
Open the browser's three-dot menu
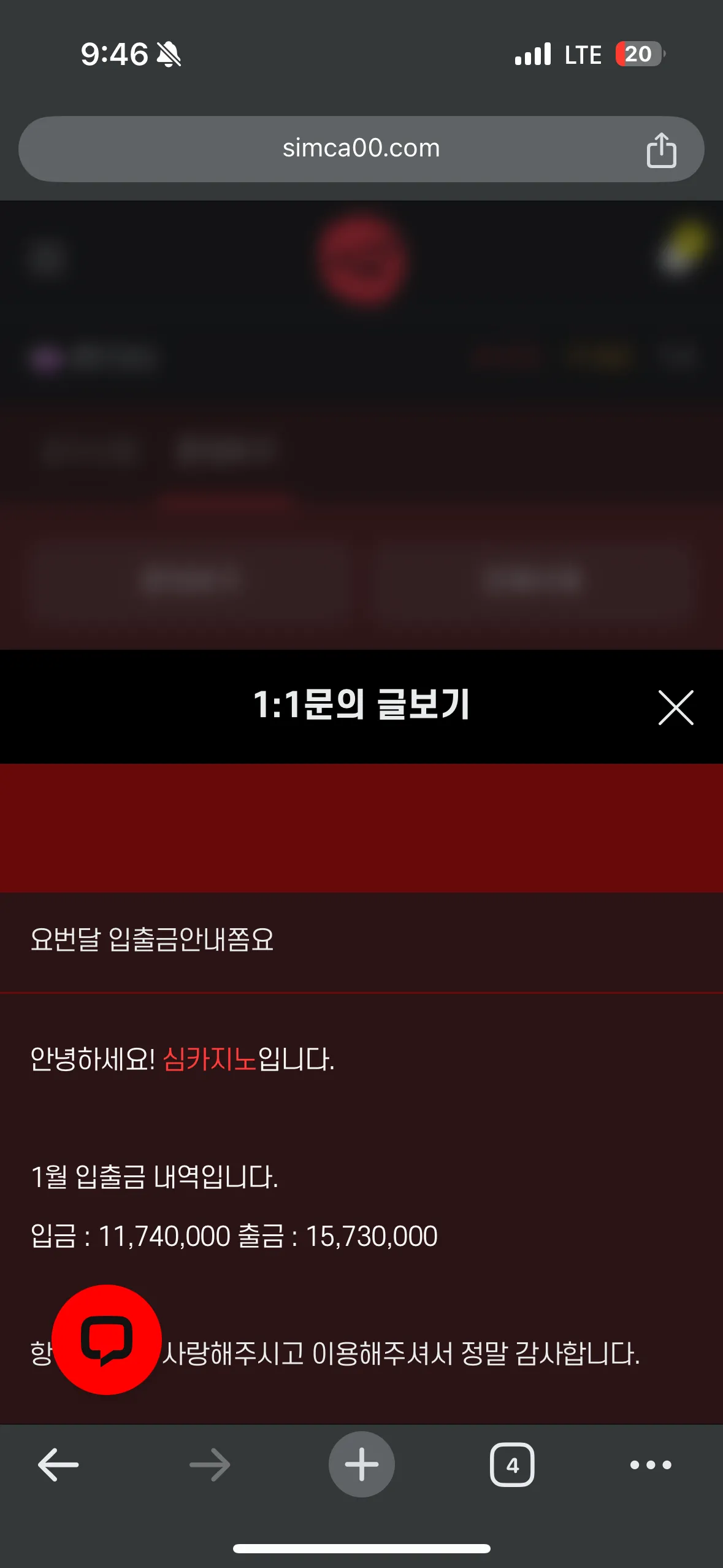pyautogui.click(x=651, y=1465)
